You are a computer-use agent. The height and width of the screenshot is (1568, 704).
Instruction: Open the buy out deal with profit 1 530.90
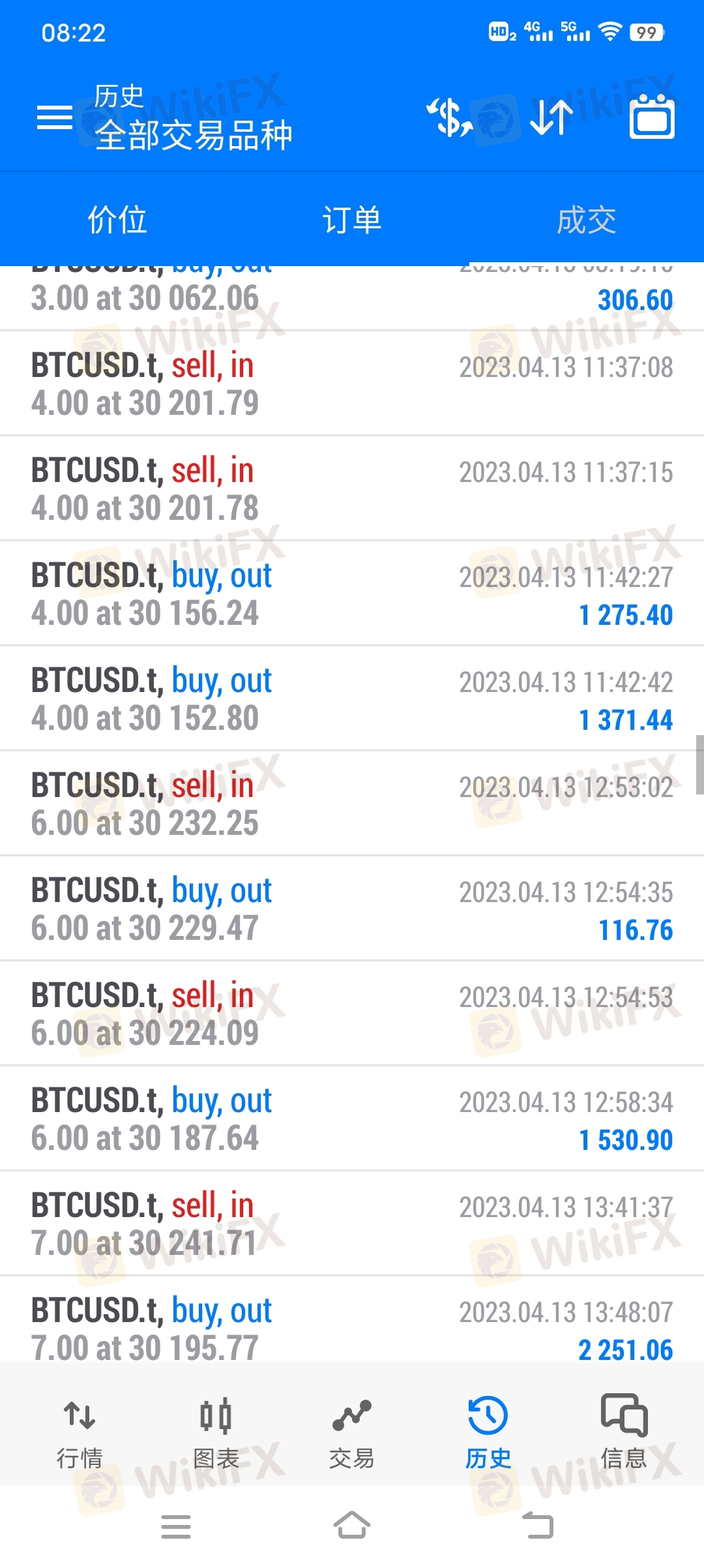click(x=352, y=1119)
